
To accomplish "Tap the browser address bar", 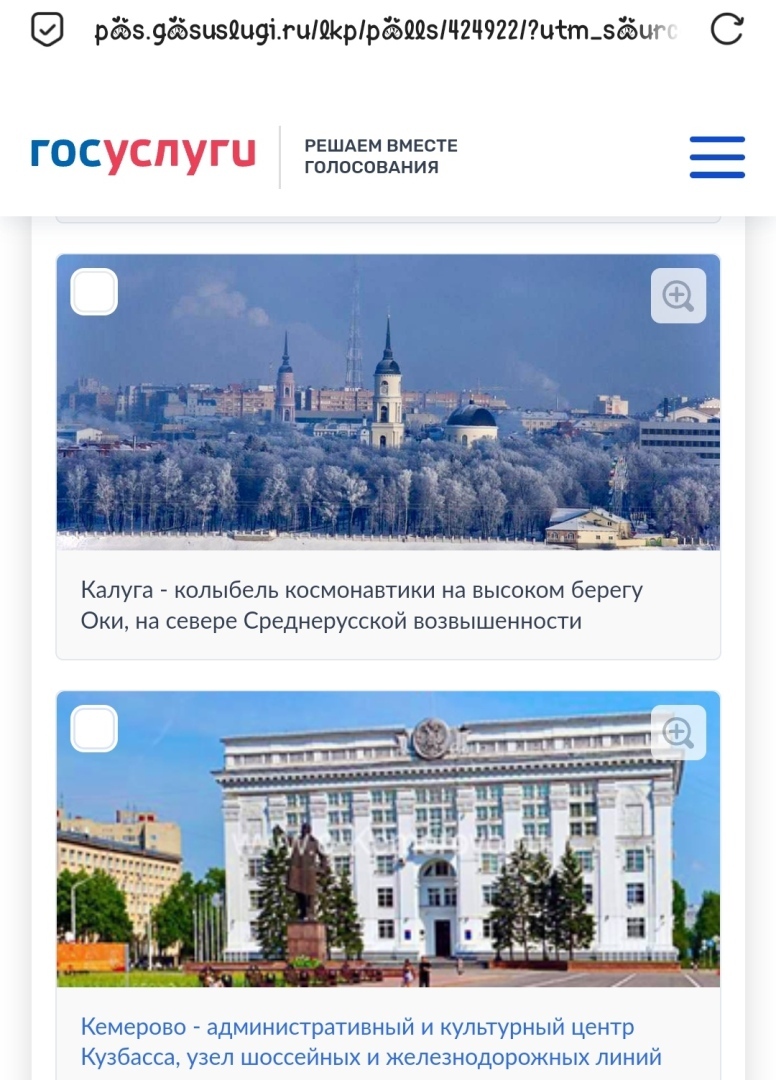I will click(x=385, y=31).
